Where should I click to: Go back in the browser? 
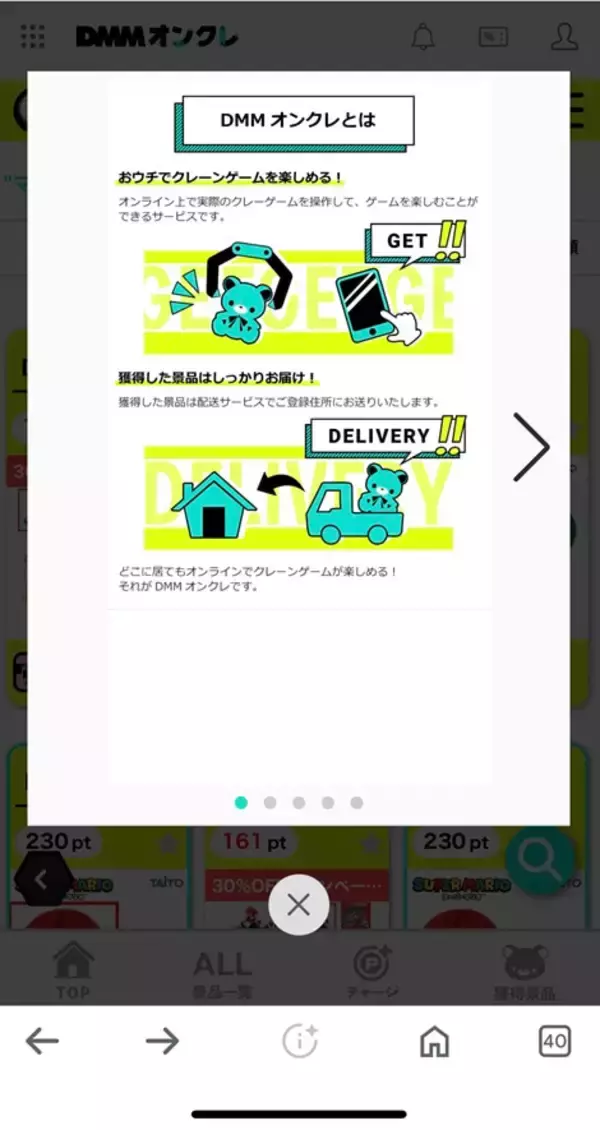42,1041
